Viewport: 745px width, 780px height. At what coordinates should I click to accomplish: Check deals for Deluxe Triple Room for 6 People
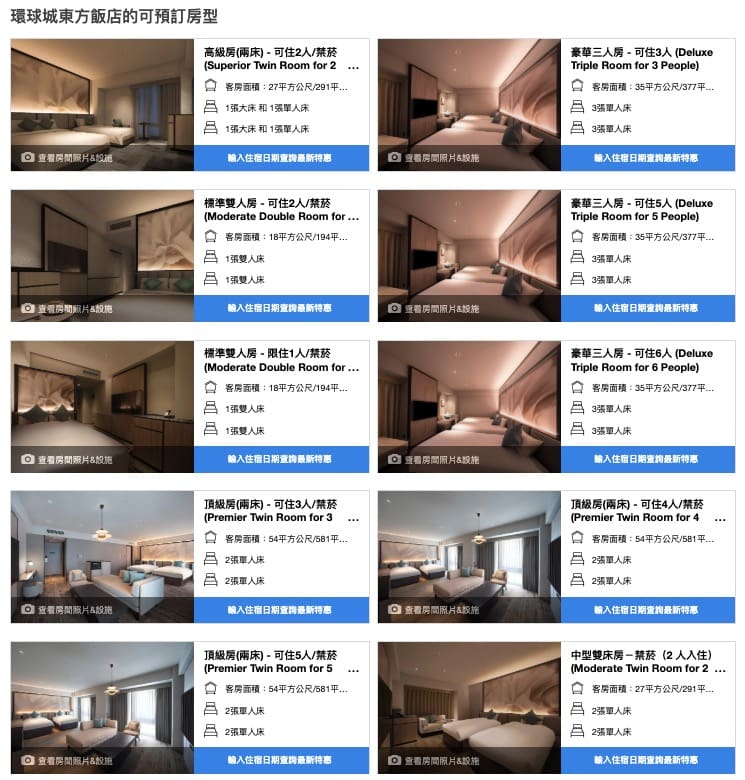[647, 459]
